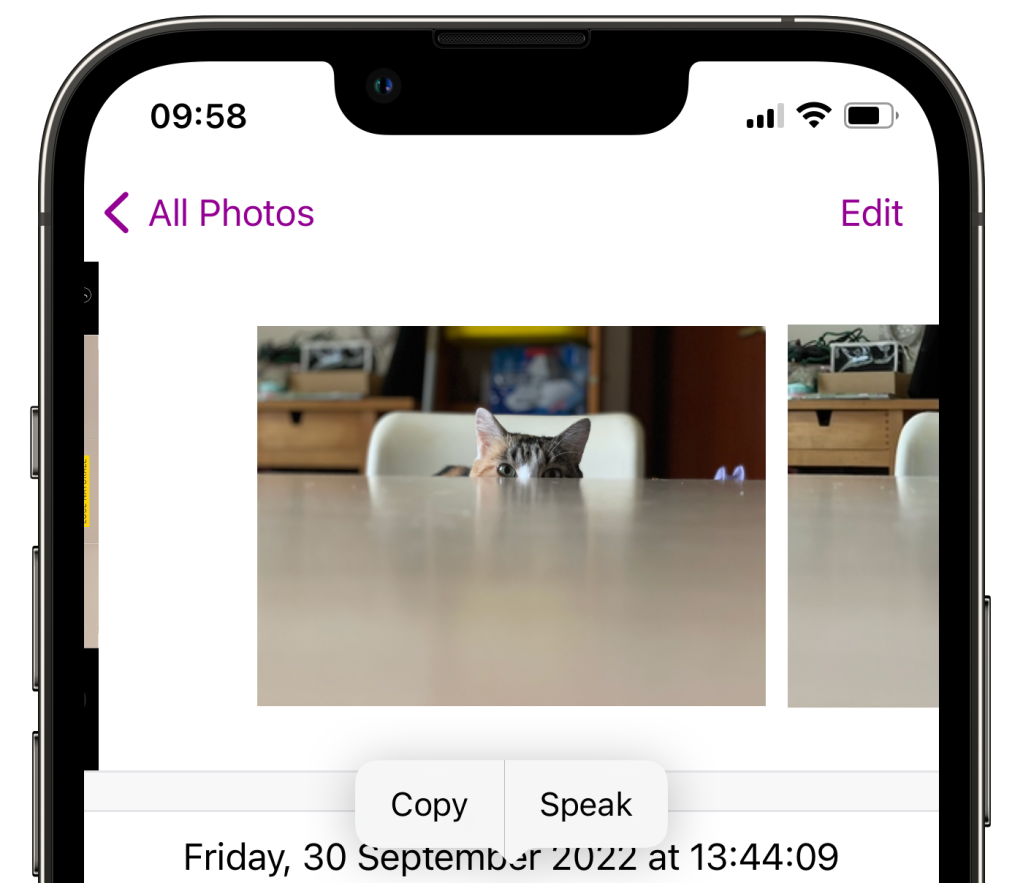The image size is (1023, 883).
Task: Open the cat photo behind the table
Action: click(x=511, y=515)
